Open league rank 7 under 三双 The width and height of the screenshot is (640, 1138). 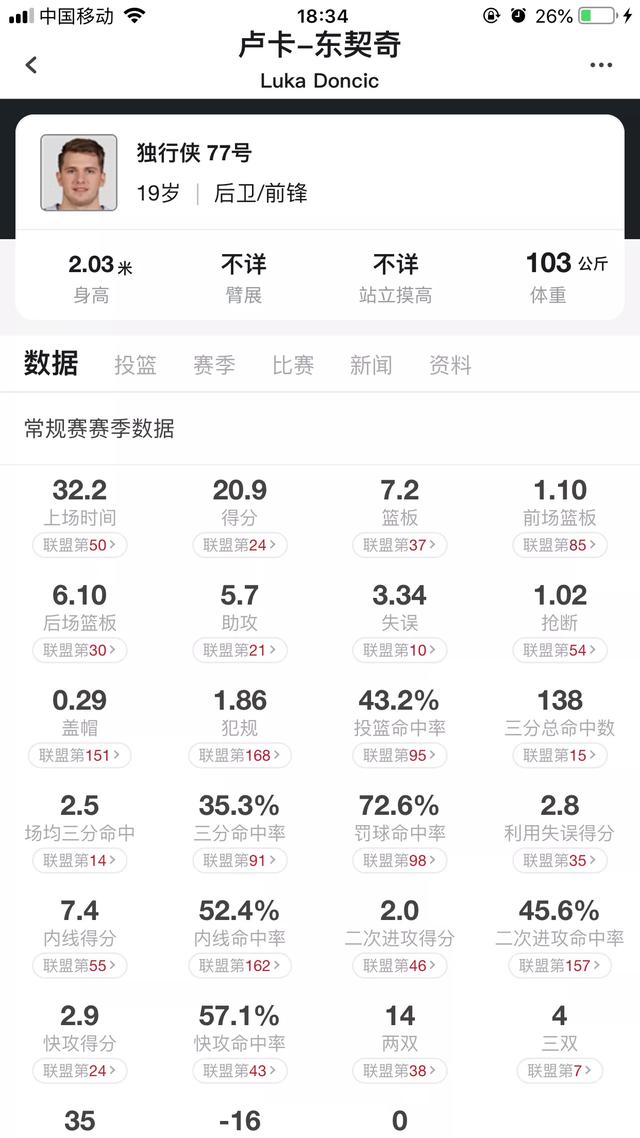[559, 1071]
